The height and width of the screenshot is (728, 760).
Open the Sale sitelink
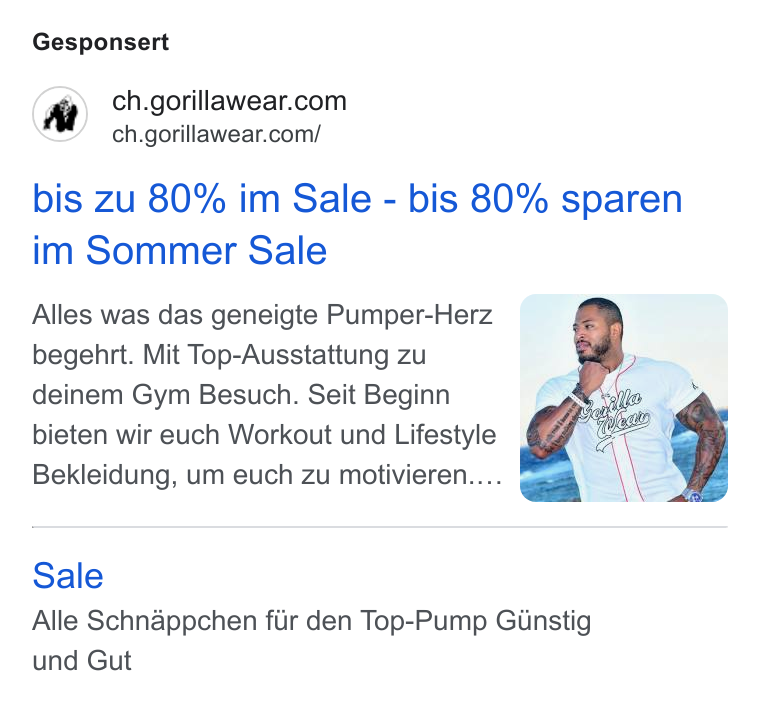68,576
